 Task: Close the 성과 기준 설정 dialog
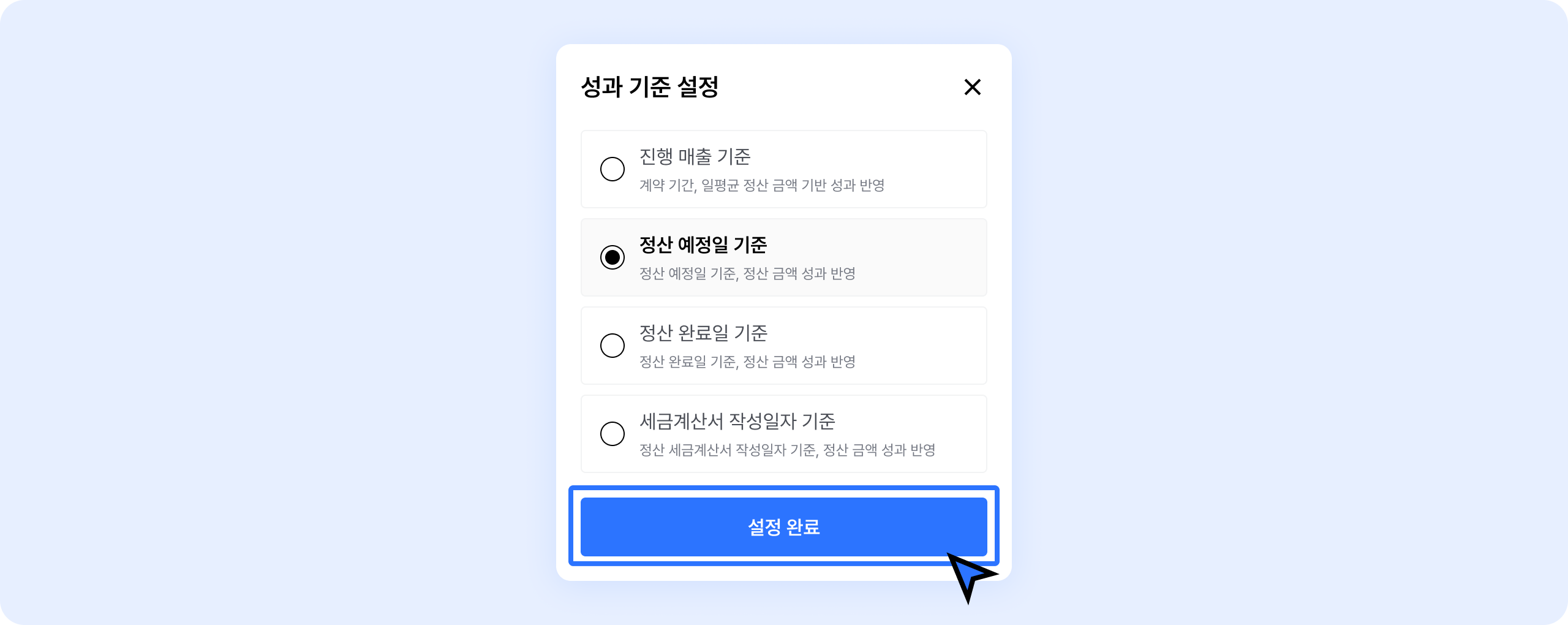click(x=972, y=87)
